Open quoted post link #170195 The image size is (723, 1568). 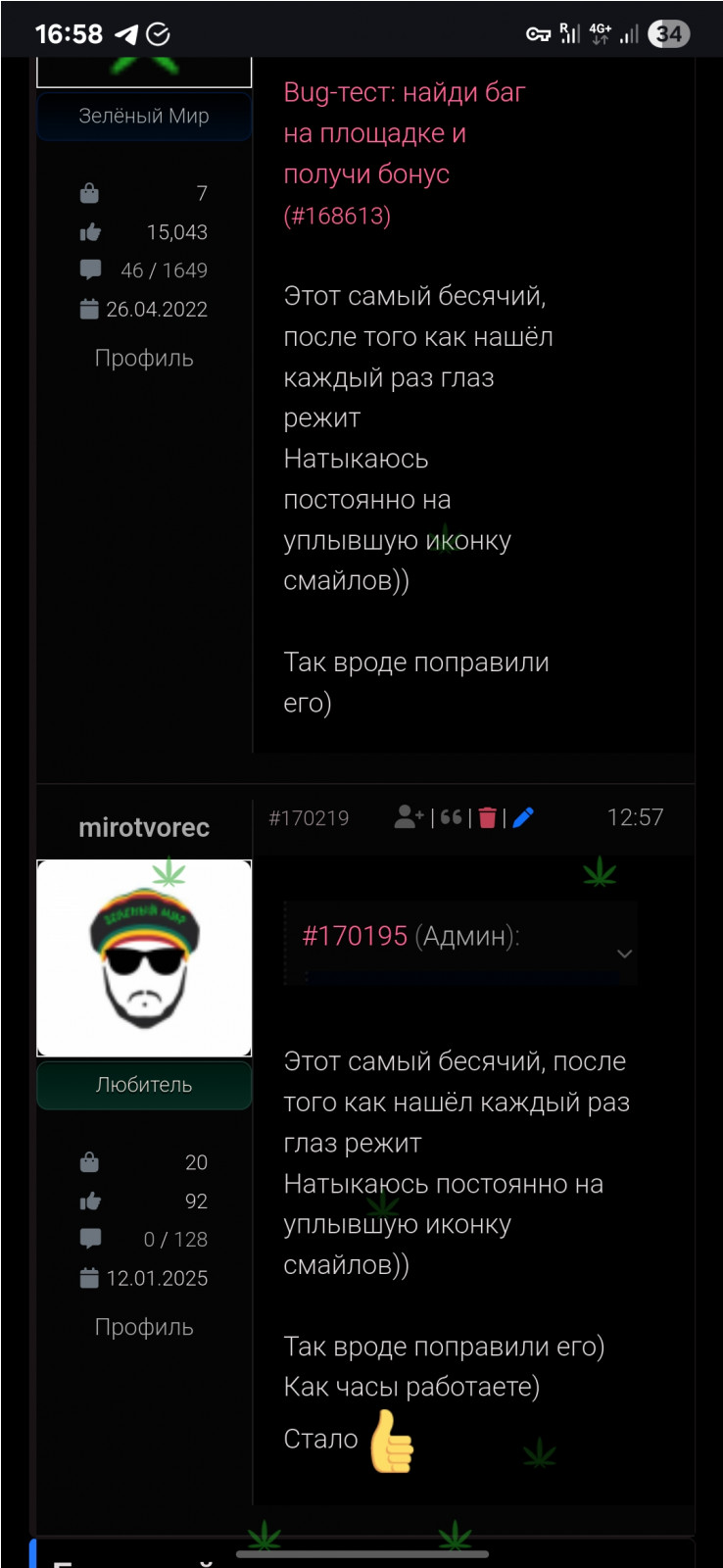coord(355,937)
